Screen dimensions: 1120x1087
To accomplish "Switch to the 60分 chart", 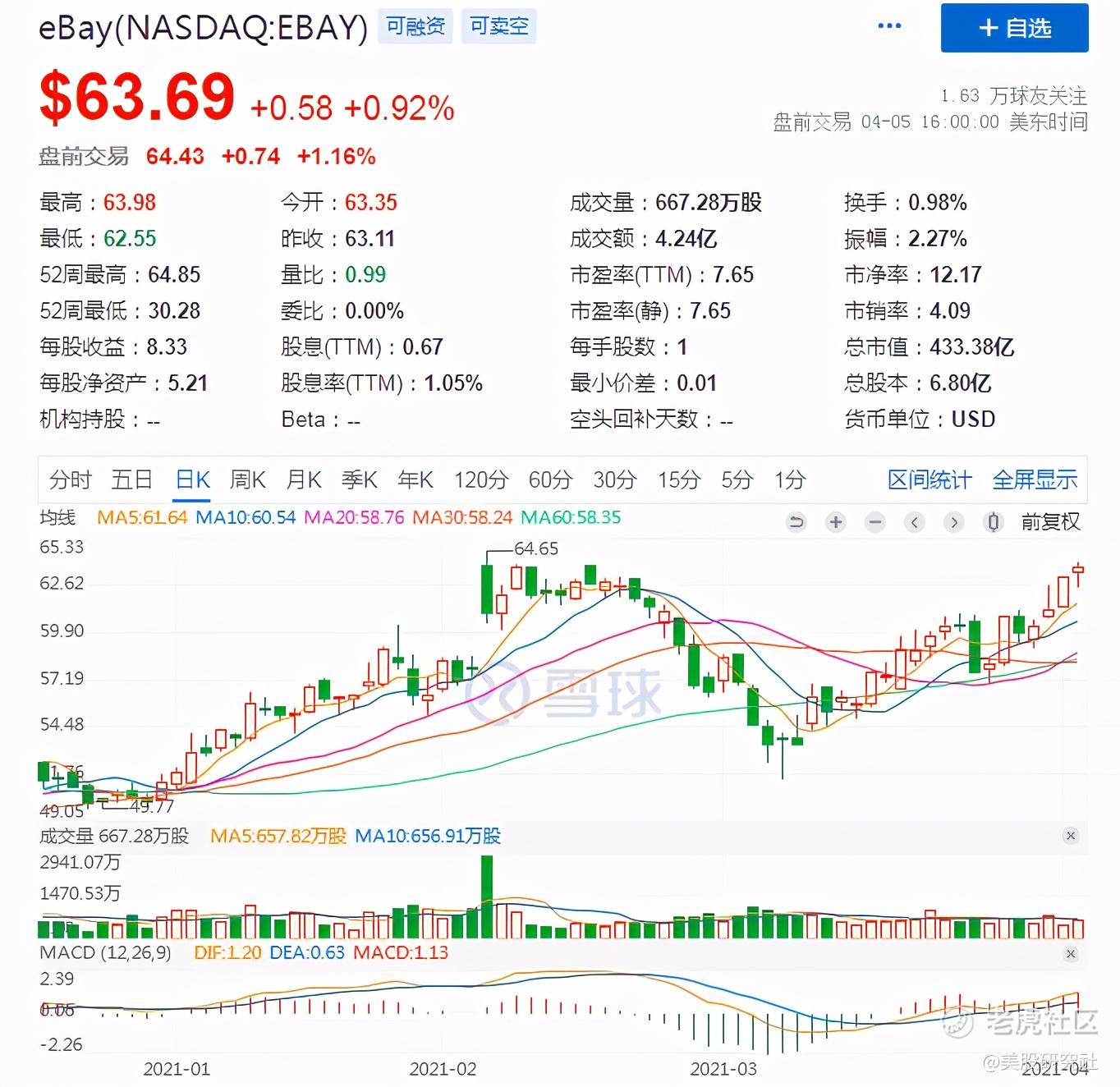I will 549,479.
